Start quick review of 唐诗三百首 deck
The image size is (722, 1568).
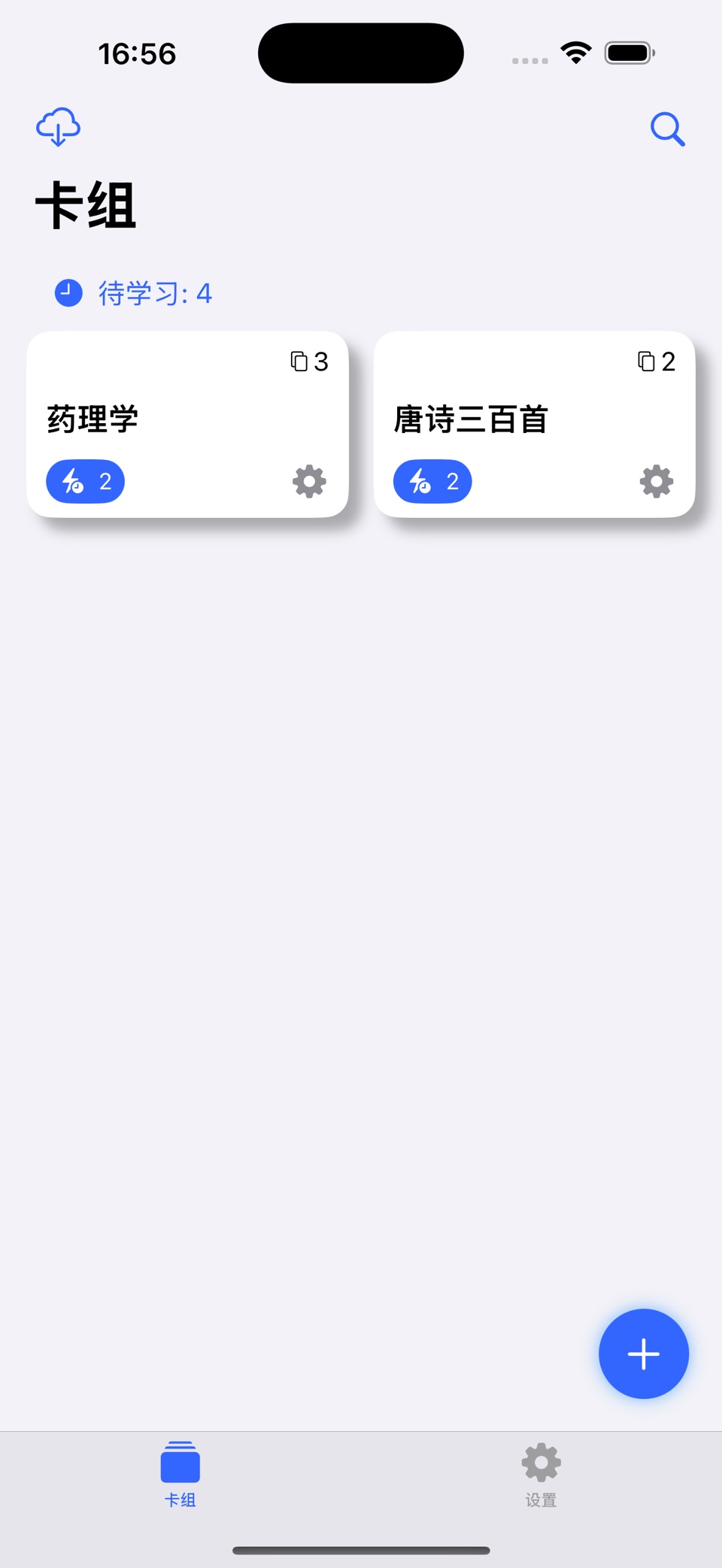[432, 481]
